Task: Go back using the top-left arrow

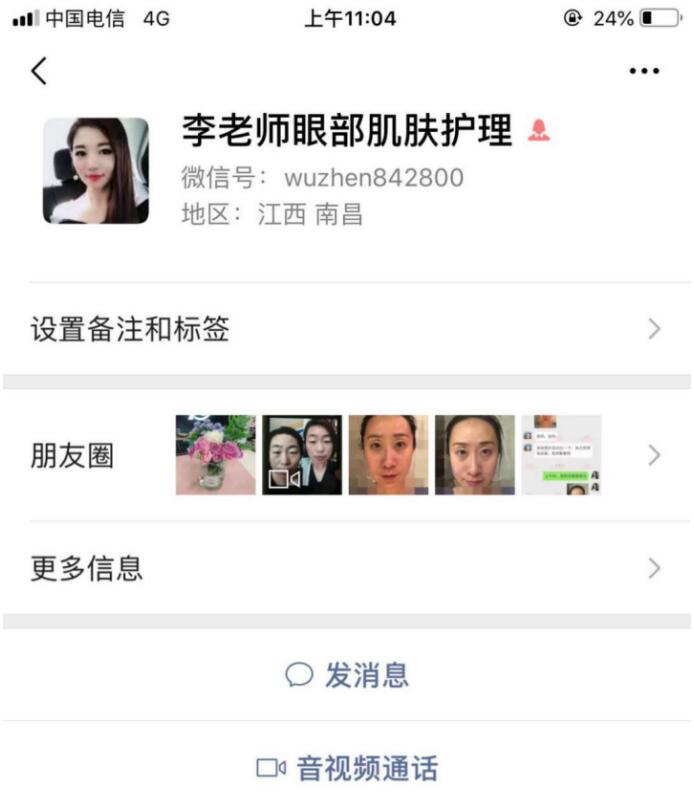Action: pos(39,71)
